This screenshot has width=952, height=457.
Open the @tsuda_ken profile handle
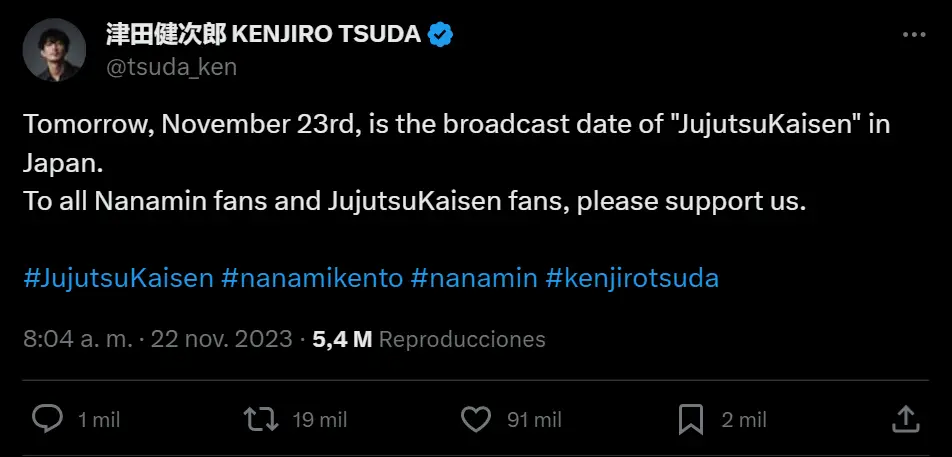tap(171, 67)
